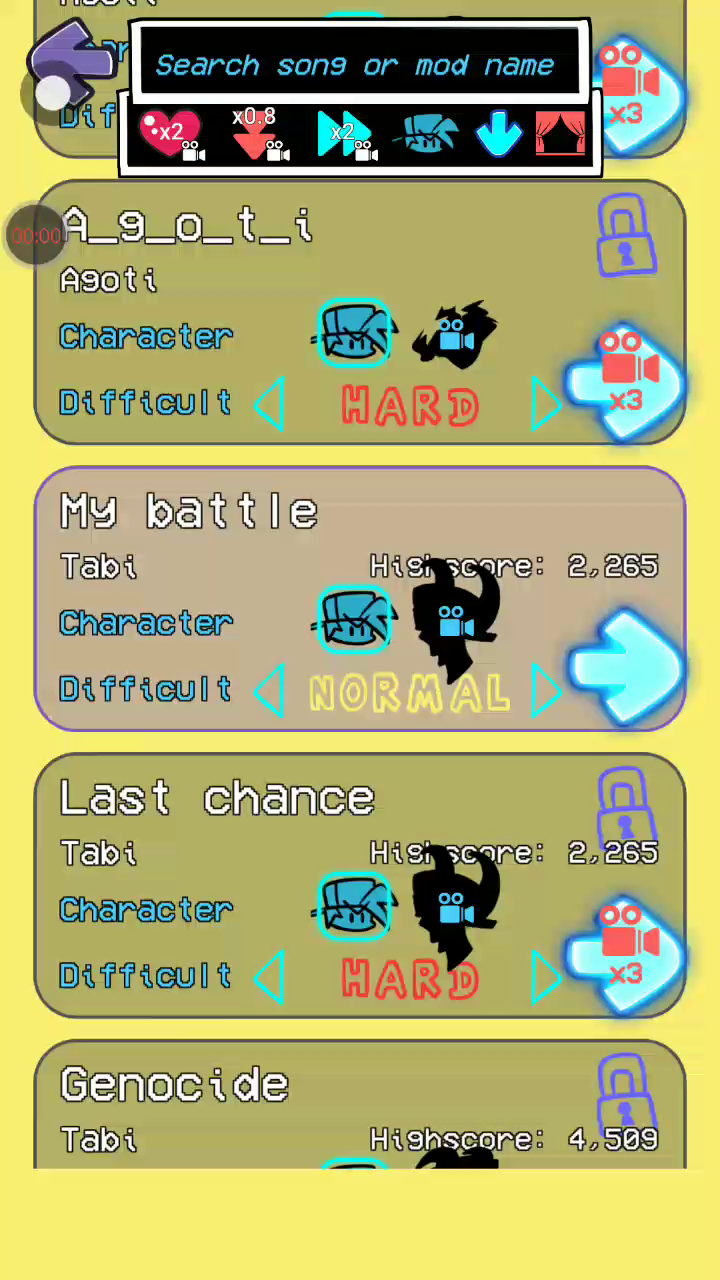Tap the blue down-arrow icon in toolbar
Viewport: 720px width, 1280px height.
498,134
